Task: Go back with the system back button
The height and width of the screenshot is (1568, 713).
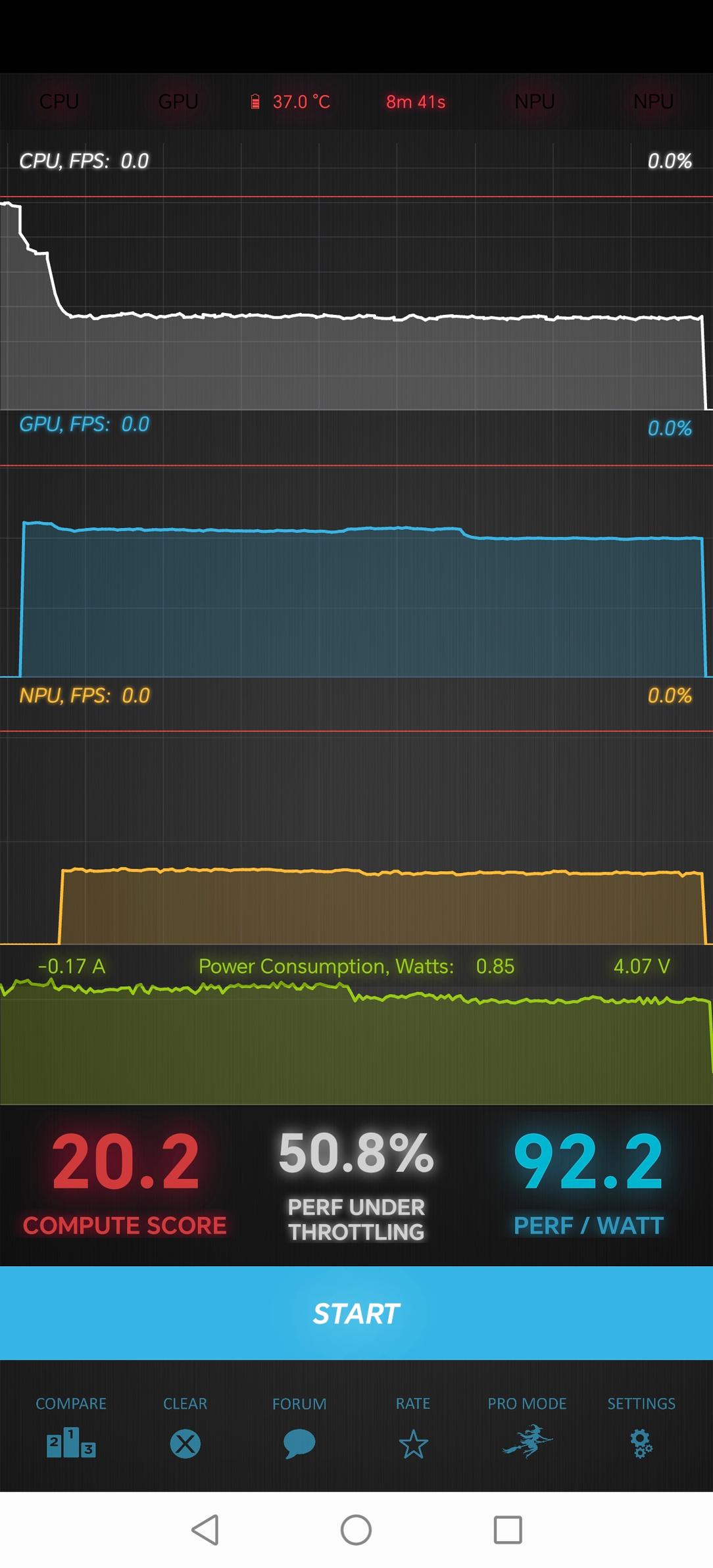Action: tap(205, 1530)
